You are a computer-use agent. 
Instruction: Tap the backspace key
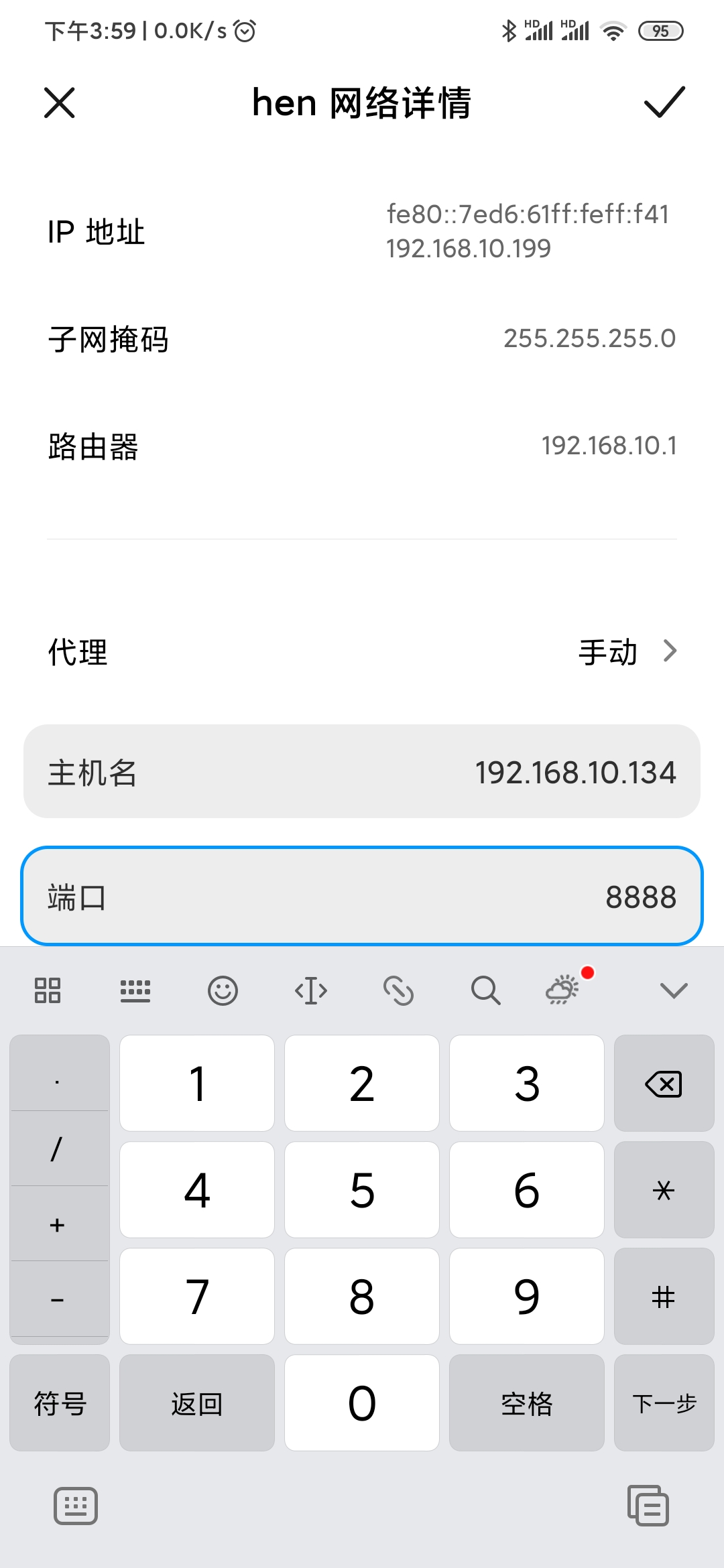point(663,1082)
